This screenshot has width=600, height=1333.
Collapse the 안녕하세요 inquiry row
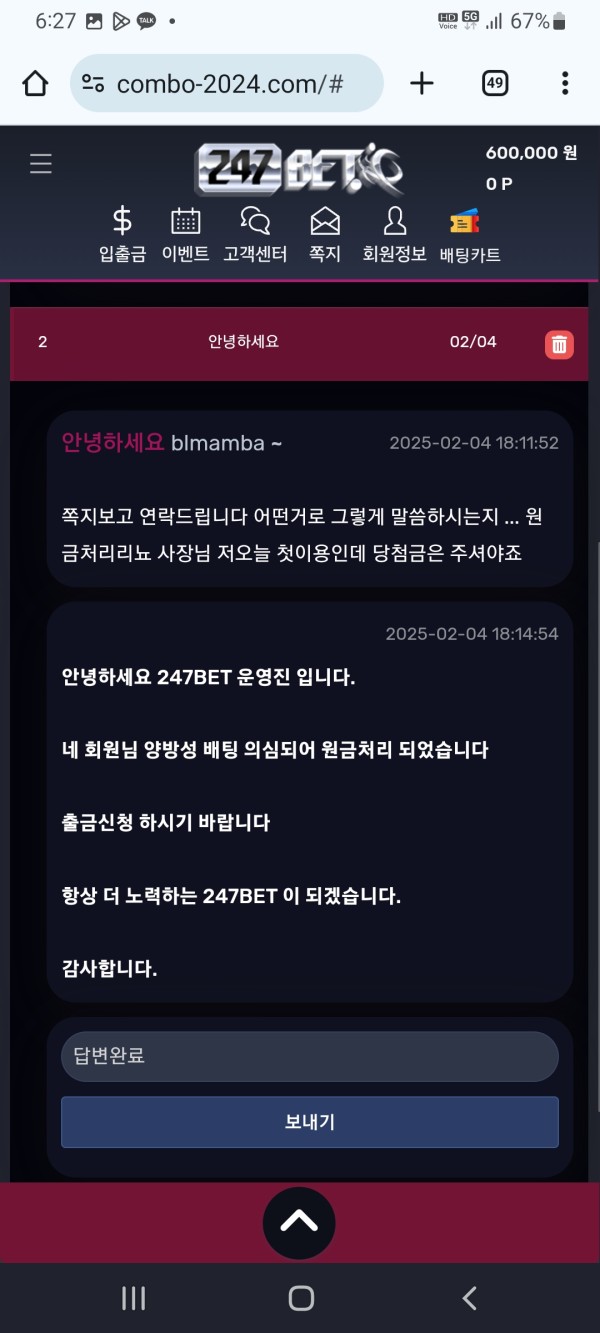coord(243,342)
